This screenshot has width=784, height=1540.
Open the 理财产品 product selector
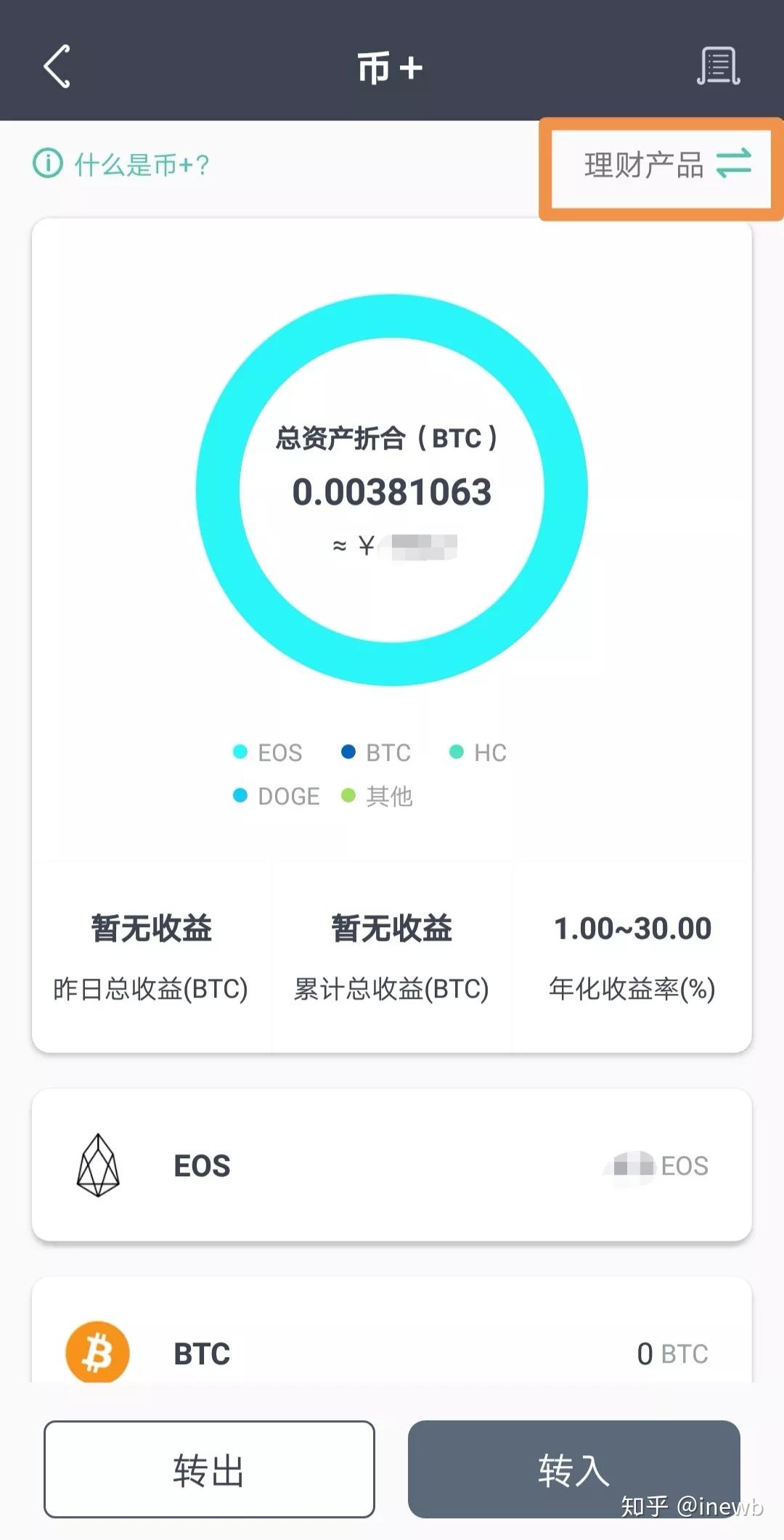click(645, 165)
